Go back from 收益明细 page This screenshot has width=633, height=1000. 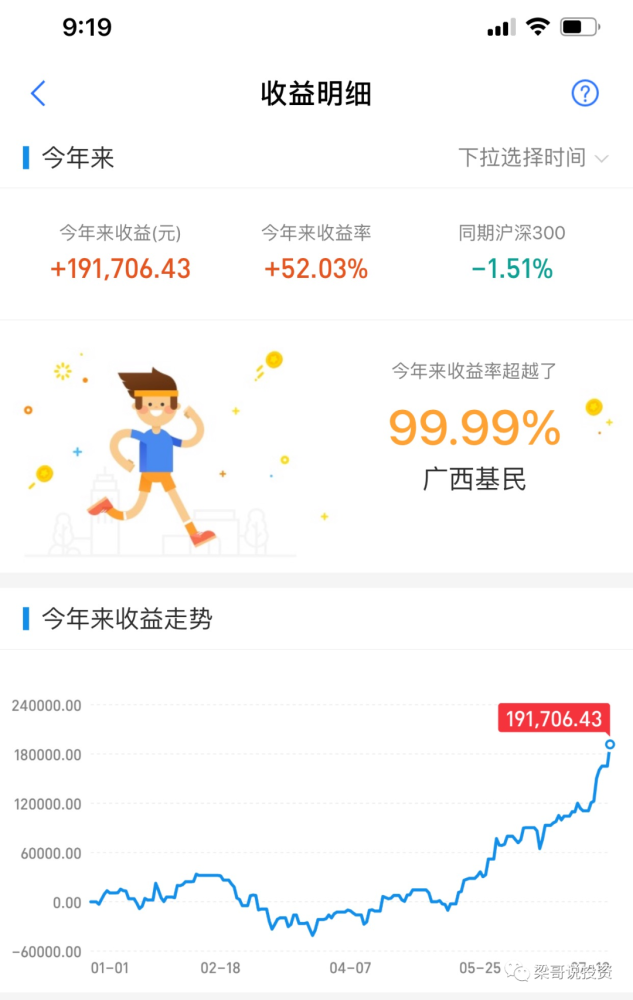[38, 94]
